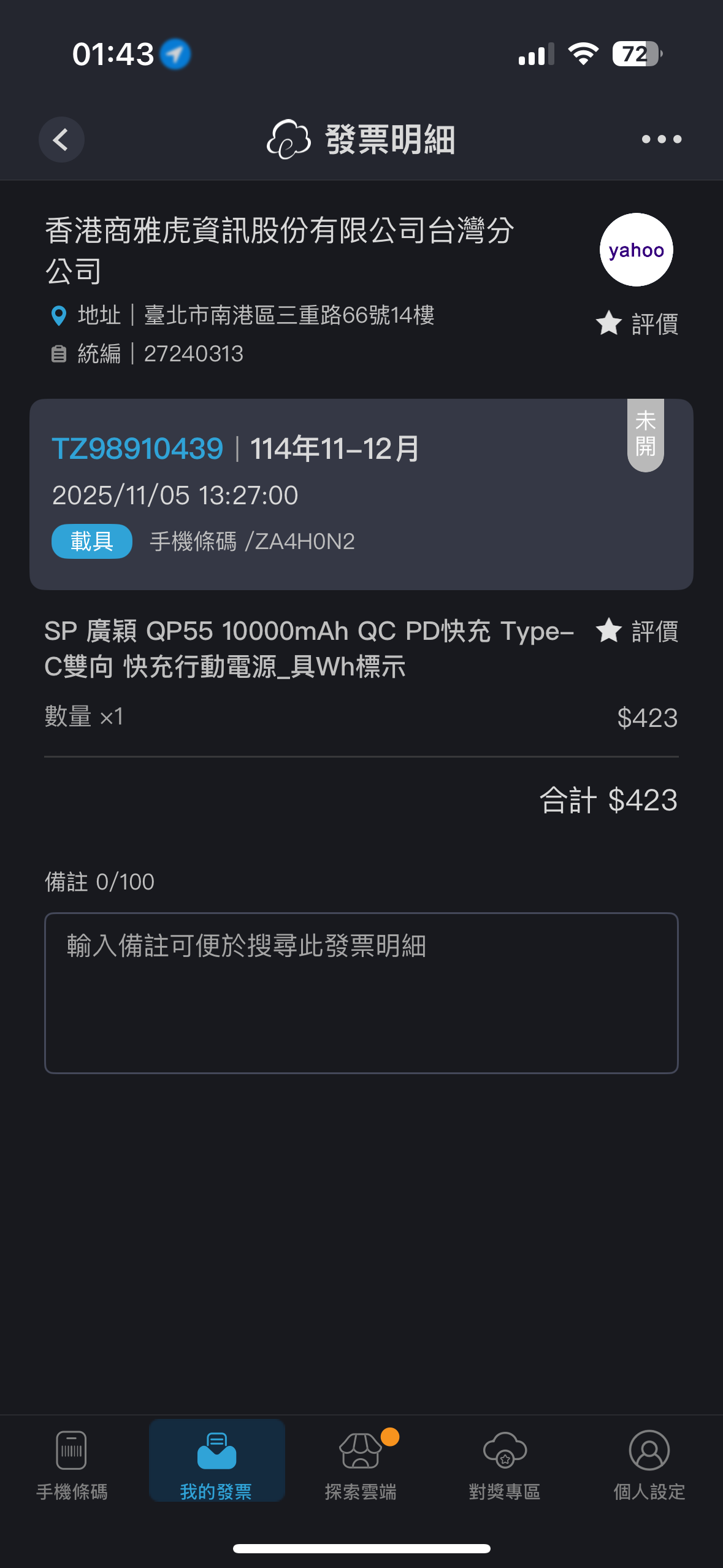
Task: Select the 我的發票 tab
Action: pyautogui.click(x=216, y=1462)
